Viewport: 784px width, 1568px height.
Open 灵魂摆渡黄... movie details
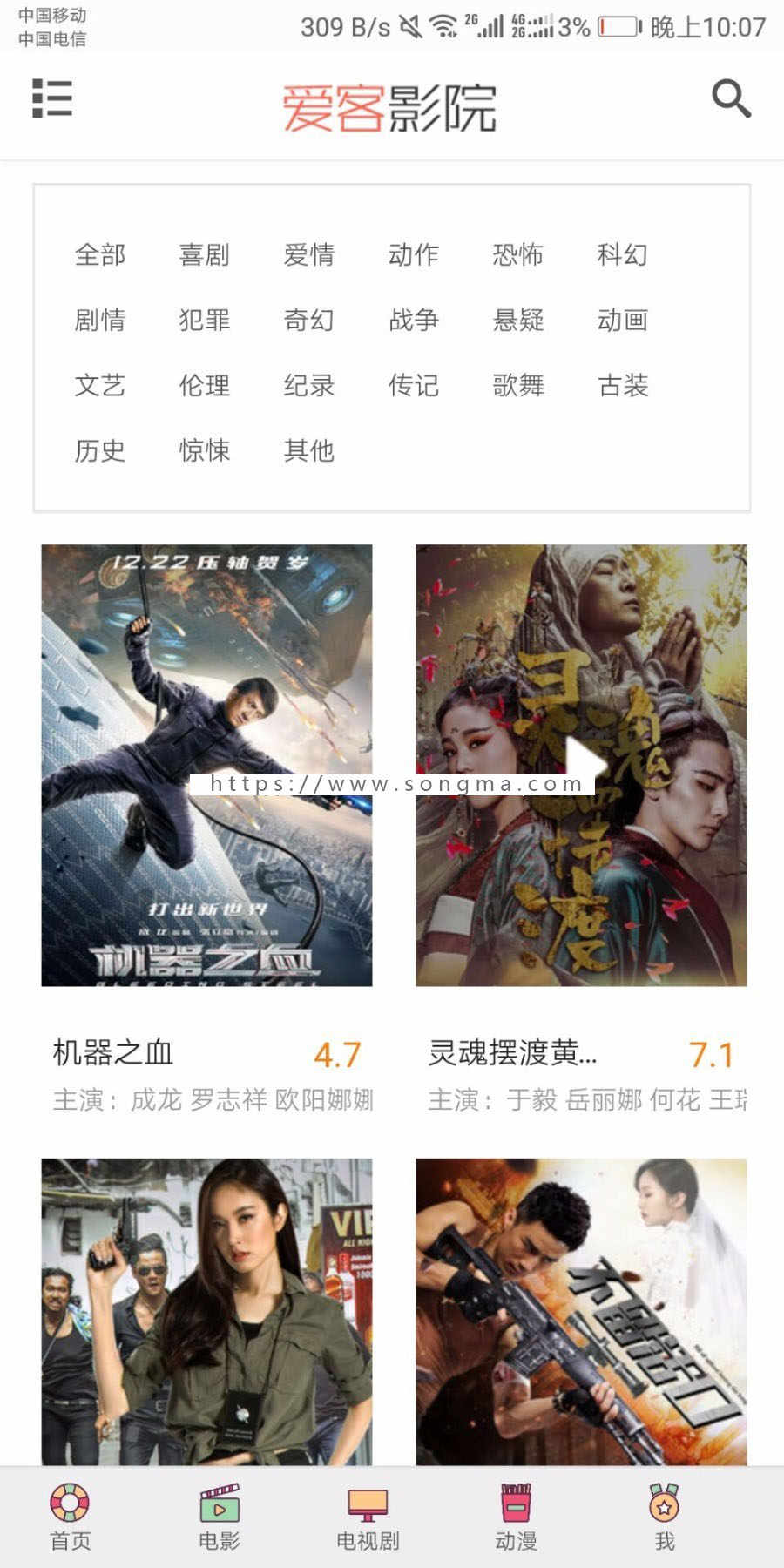tap(514, 1054)
